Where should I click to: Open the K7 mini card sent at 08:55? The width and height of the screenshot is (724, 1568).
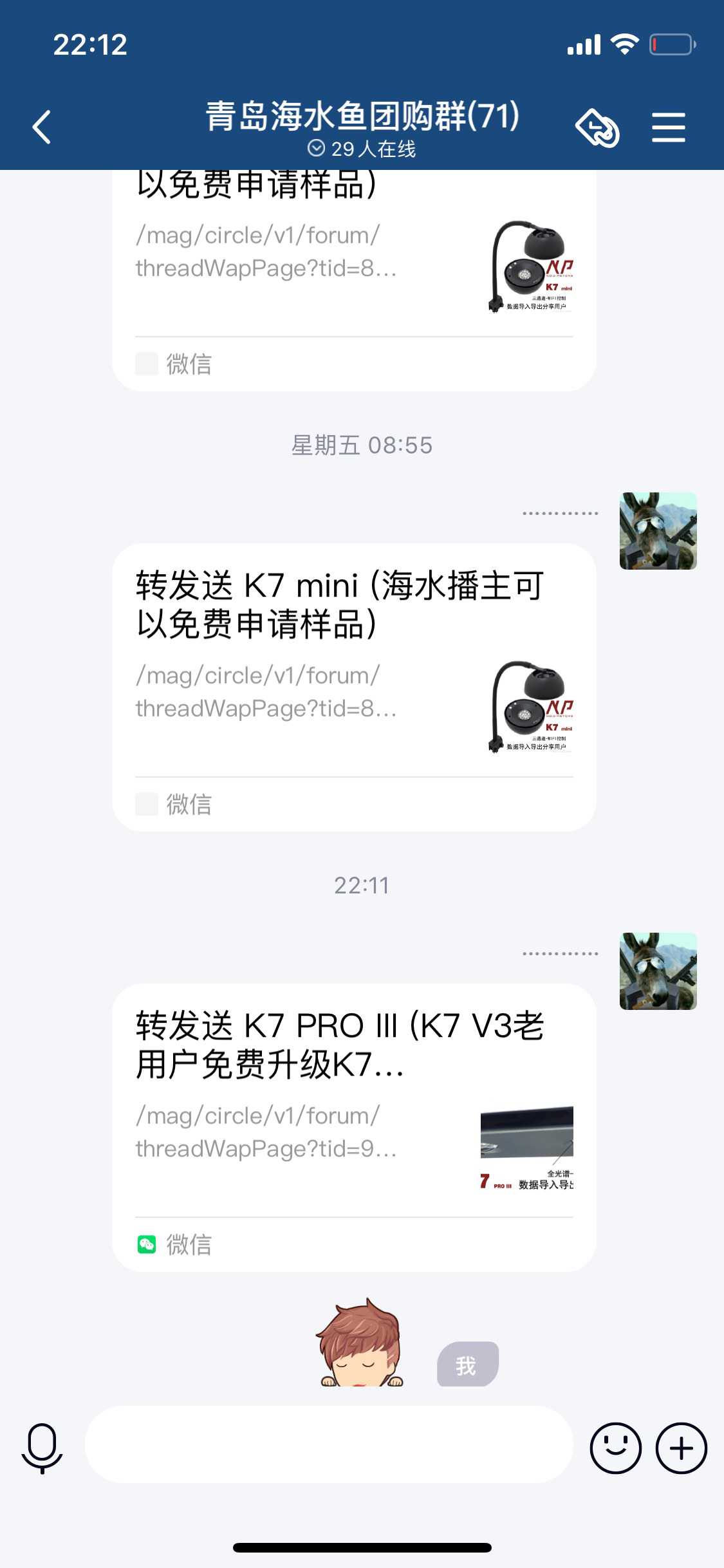[x=354, y=687]
